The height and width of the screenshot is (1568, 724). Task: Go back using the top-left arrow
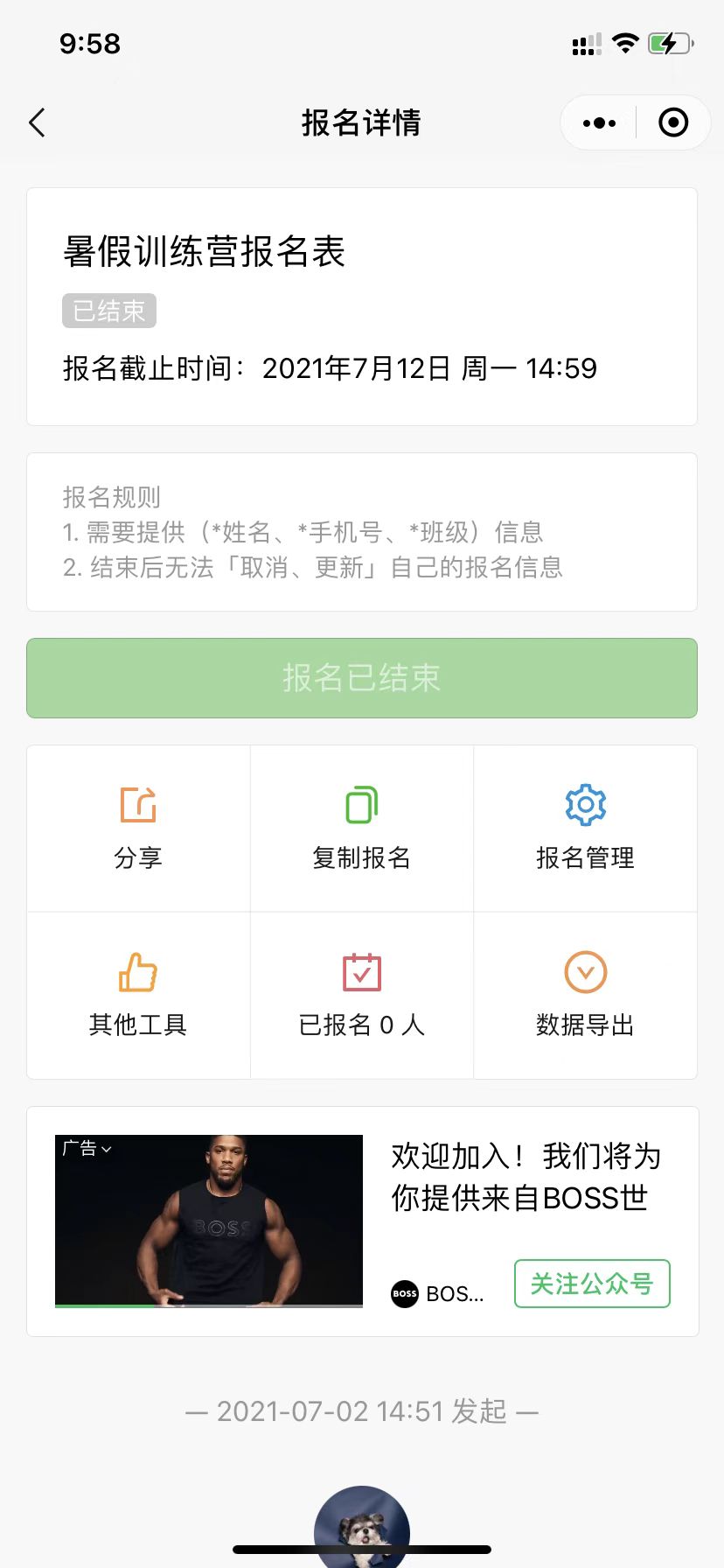(x=37, y=123)
